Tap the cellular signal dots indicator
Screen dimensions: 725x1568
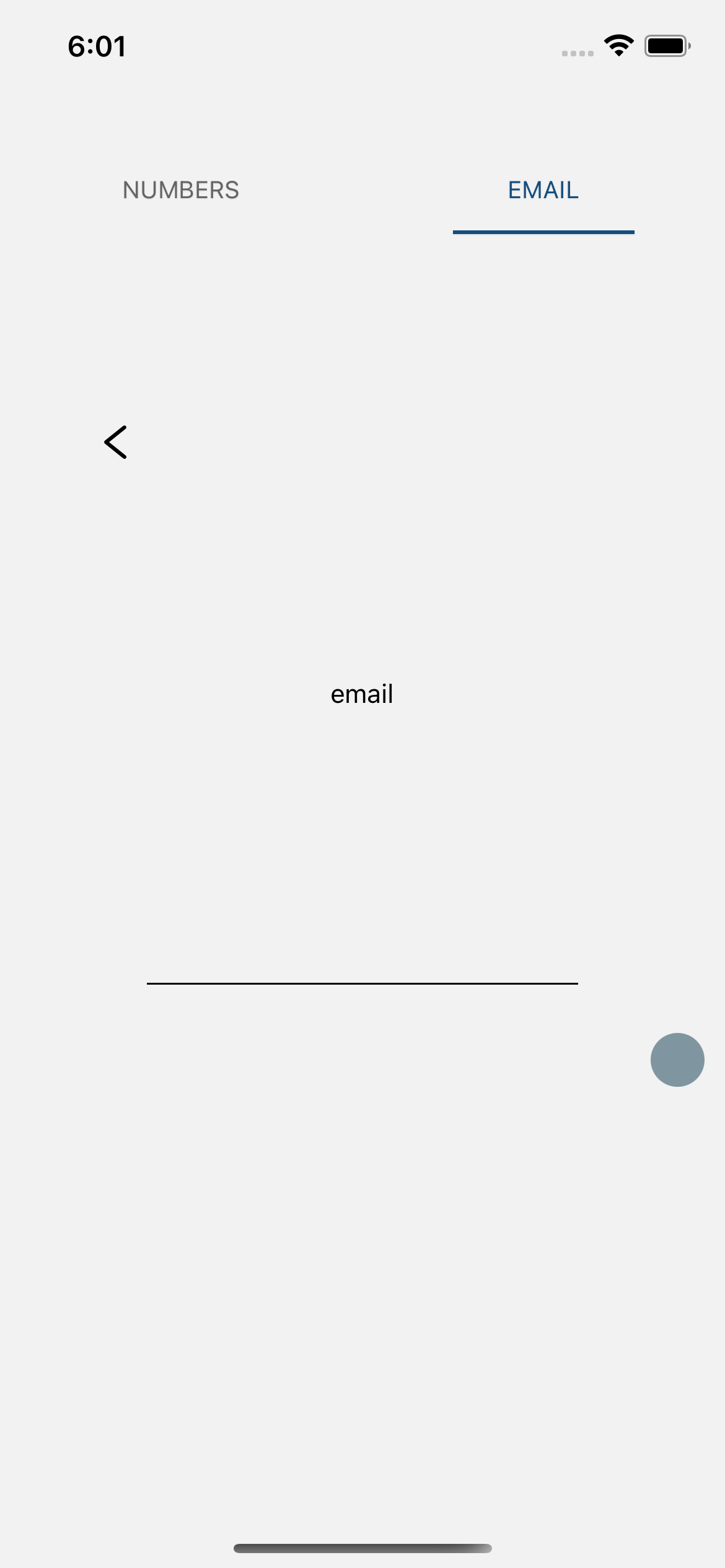(x=579, y=54)
